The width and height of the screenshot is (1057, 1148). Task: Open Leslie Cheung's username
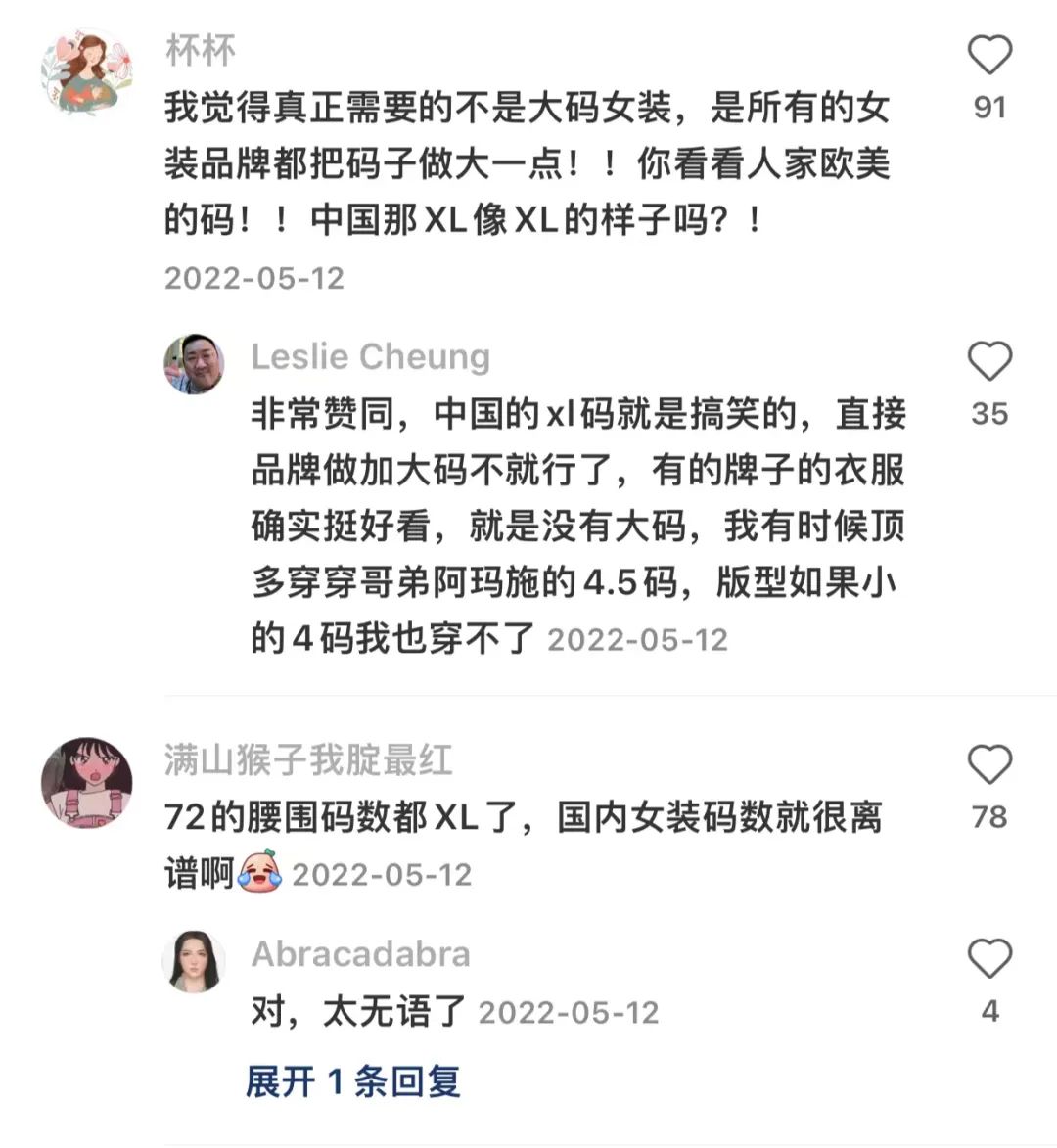(370, 357)
